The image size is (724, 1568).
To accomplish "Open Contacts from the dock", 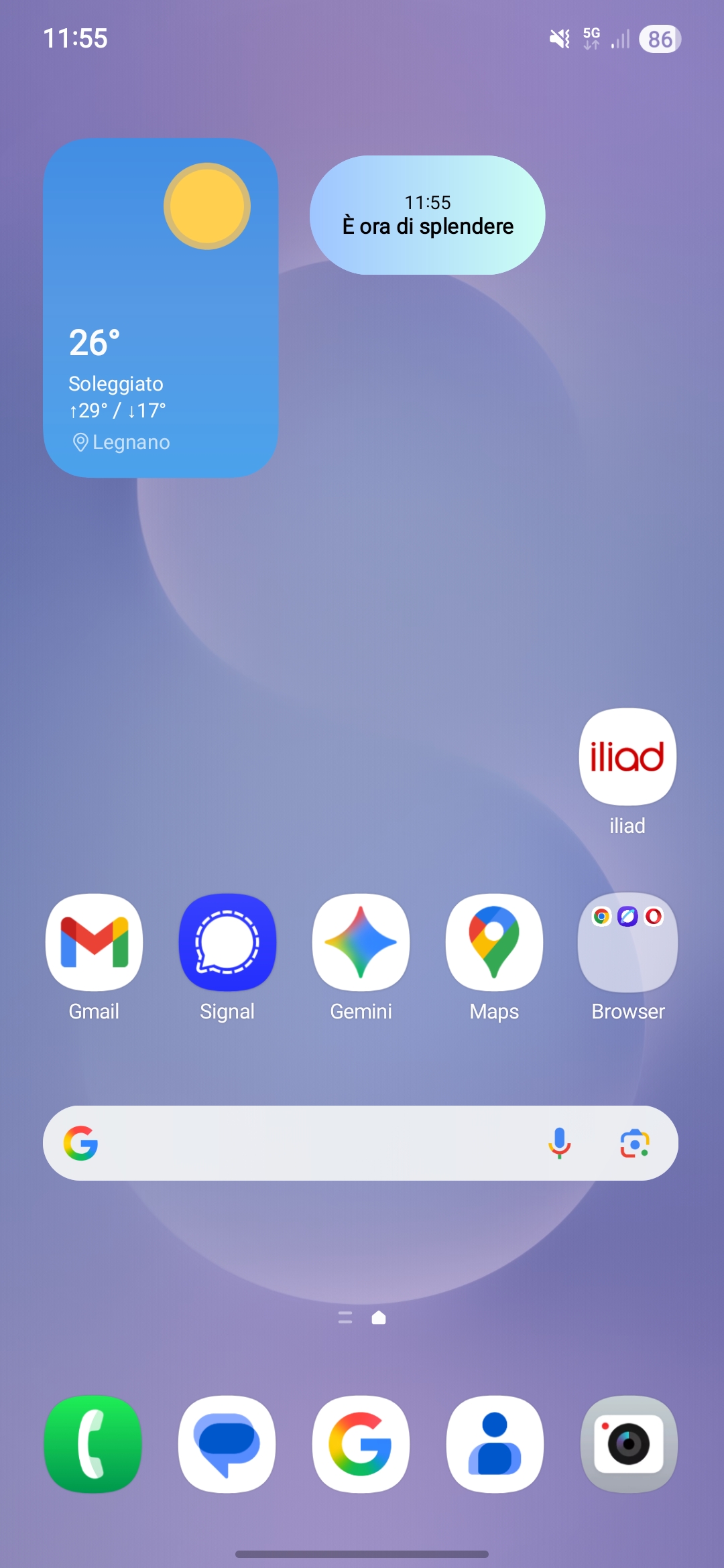I will (x=495, y=1444).
